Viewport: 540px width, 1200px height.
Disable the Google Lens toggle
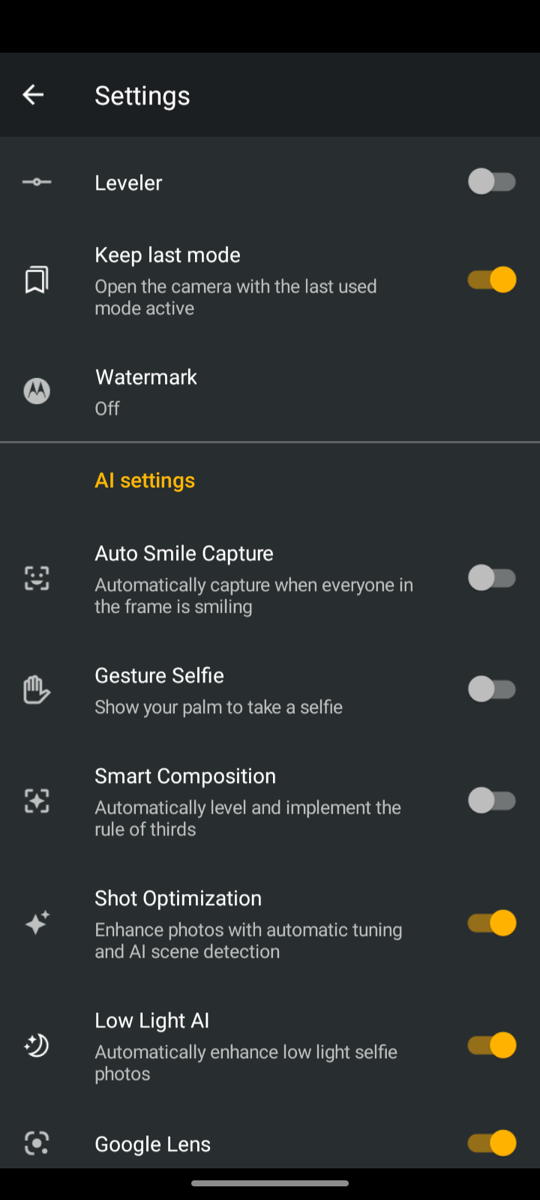(x=492, y=1142)
